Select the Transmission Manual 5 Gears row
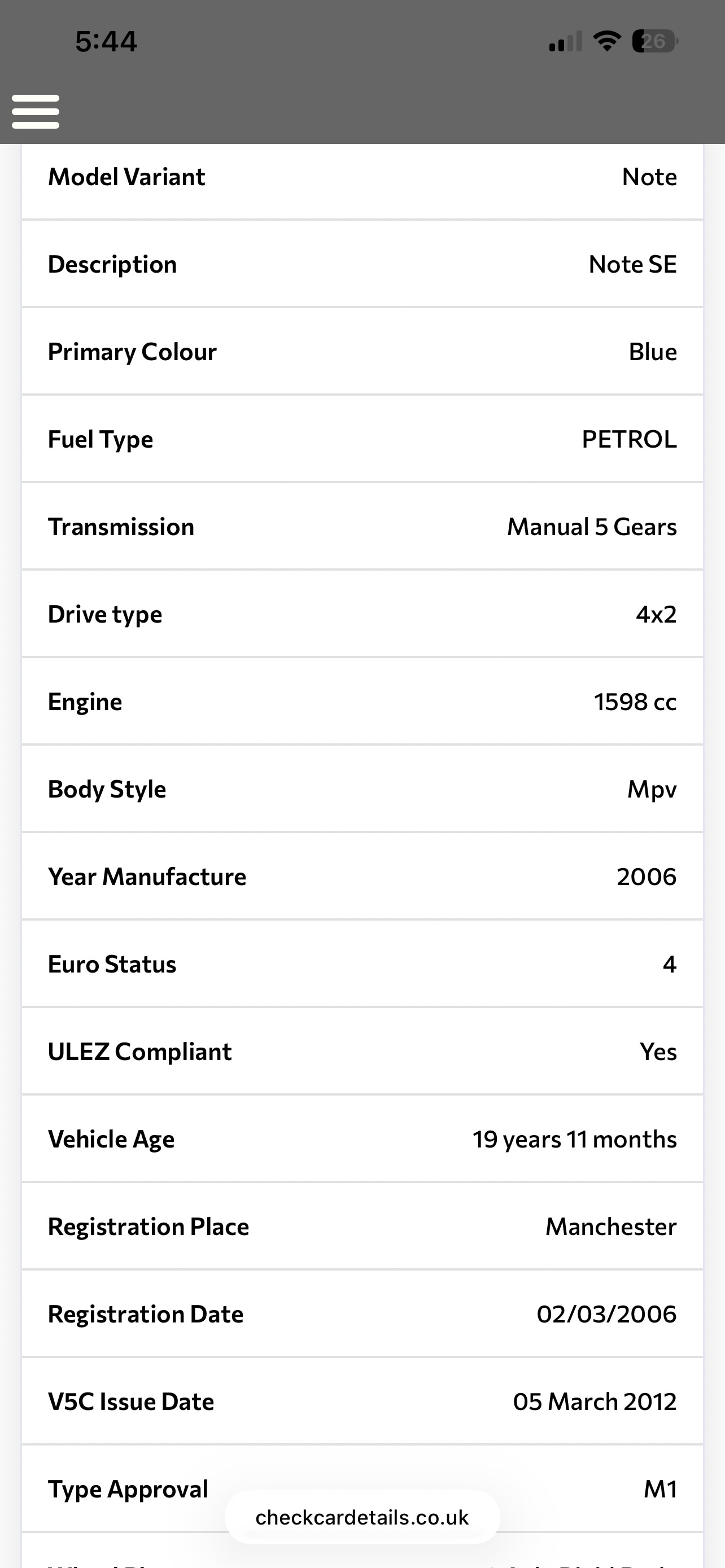 click(x=361, y=527)
